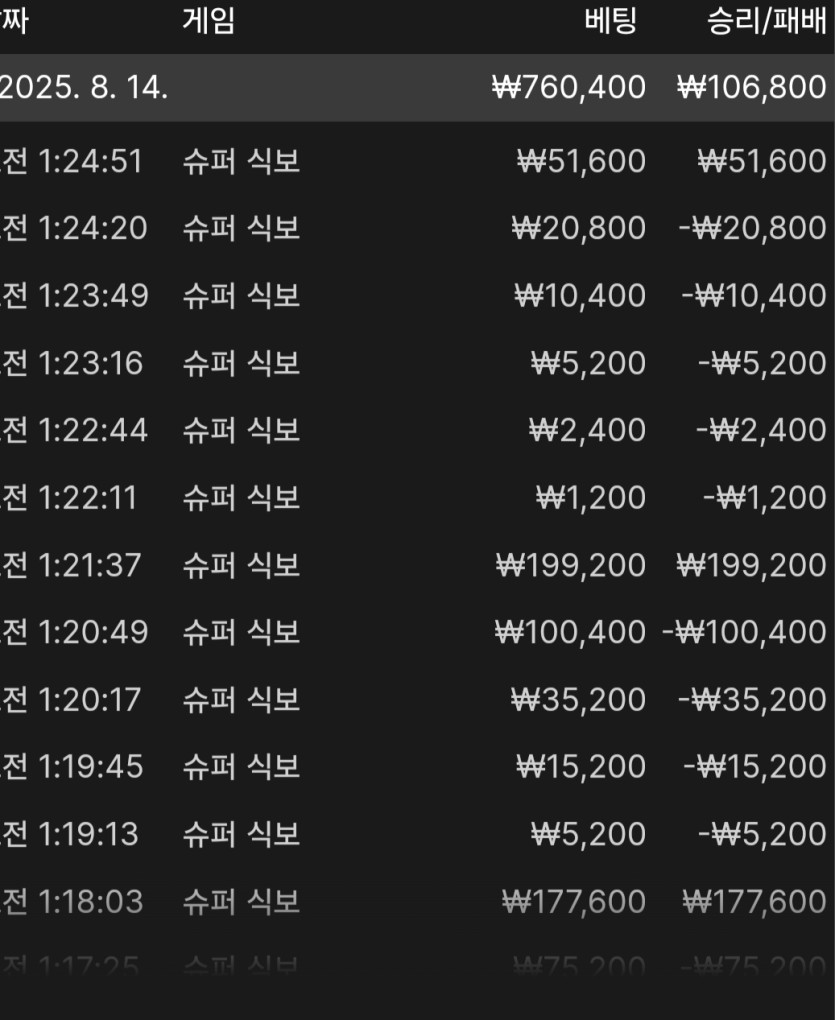Open the 1:21:37 round that won ₩199,200
The height and width of the screenshot is (1020, 835).
417,565
